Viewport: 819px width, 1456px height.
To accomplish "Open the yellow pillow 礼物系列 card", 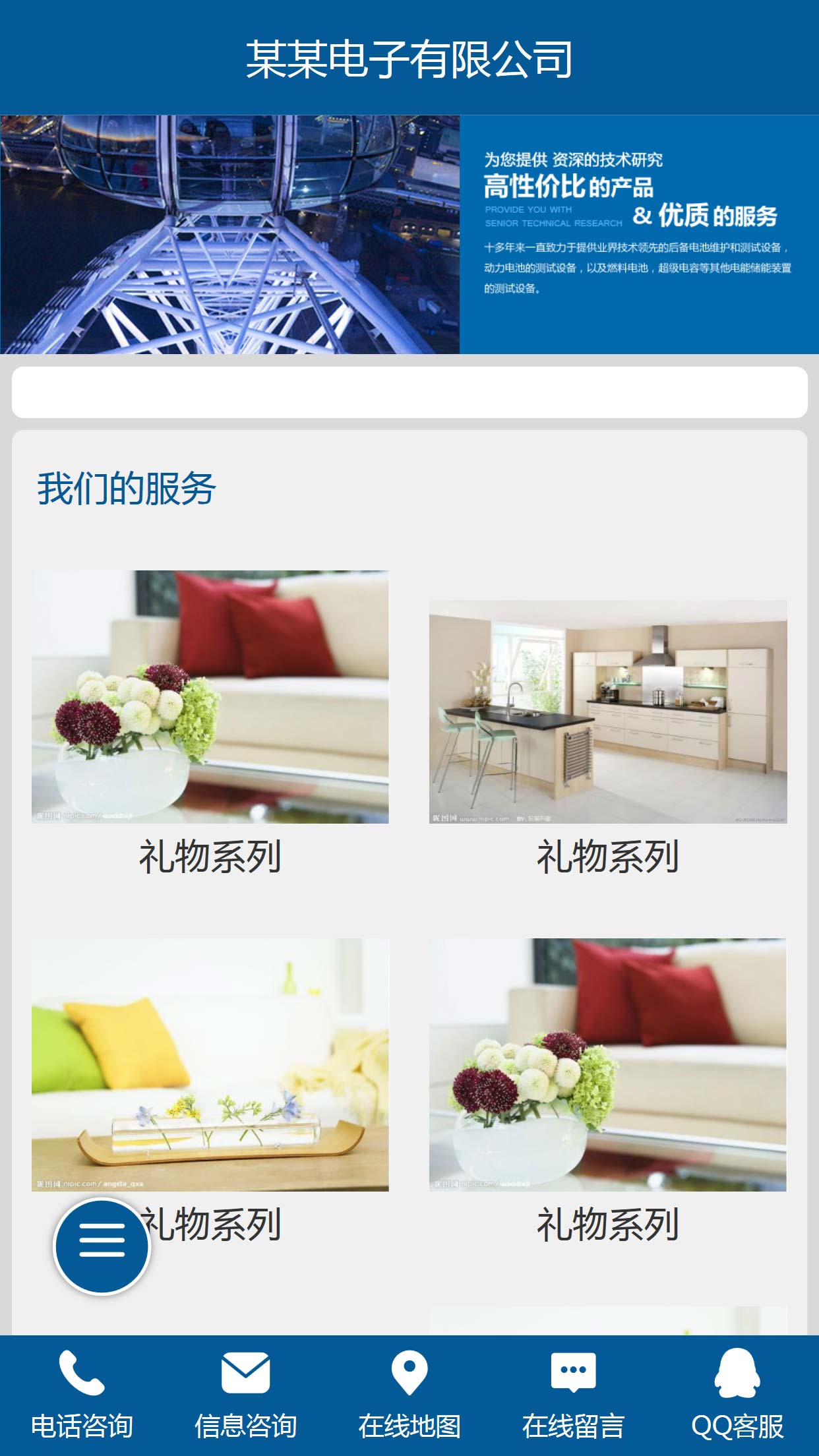I will [x=210, y=1064].
